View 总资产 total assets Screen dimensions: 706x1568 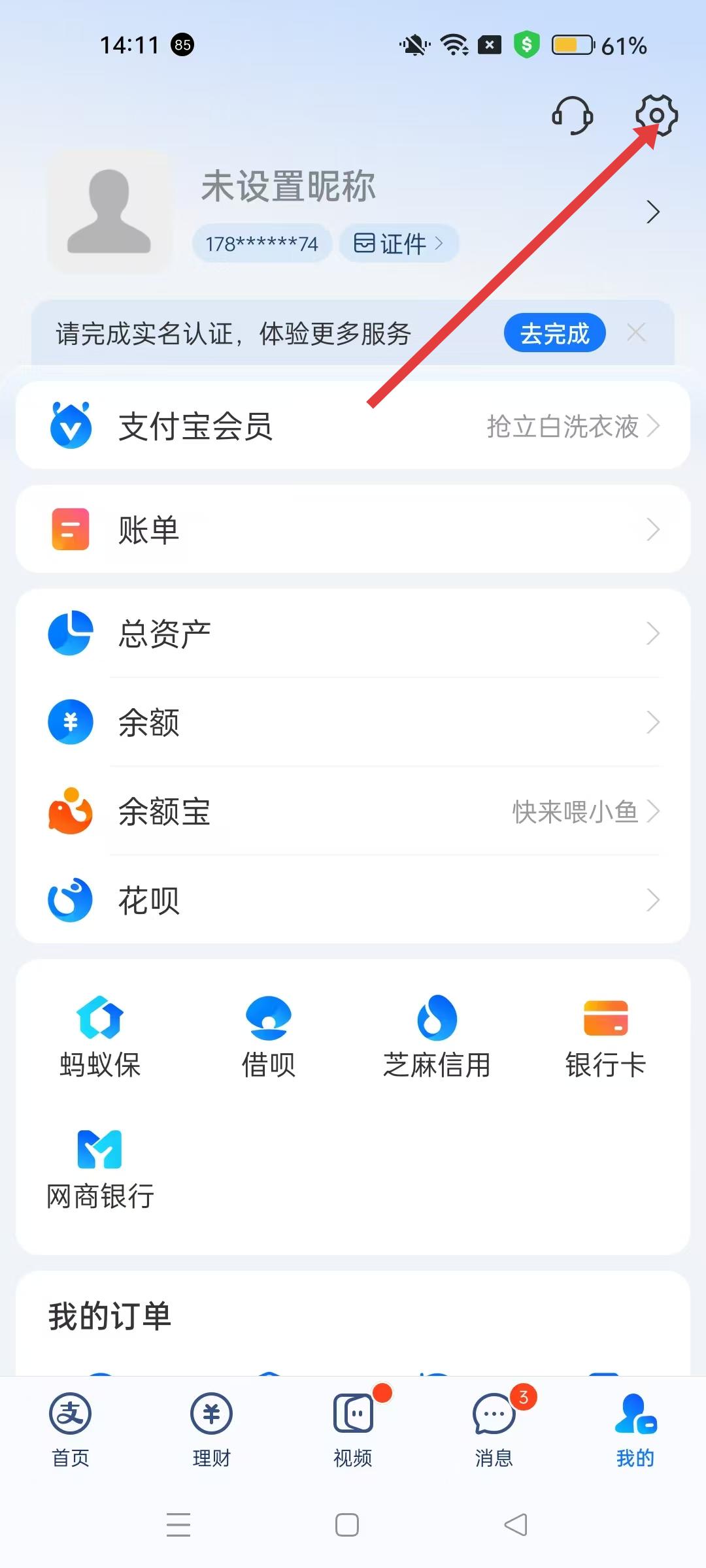353,633
